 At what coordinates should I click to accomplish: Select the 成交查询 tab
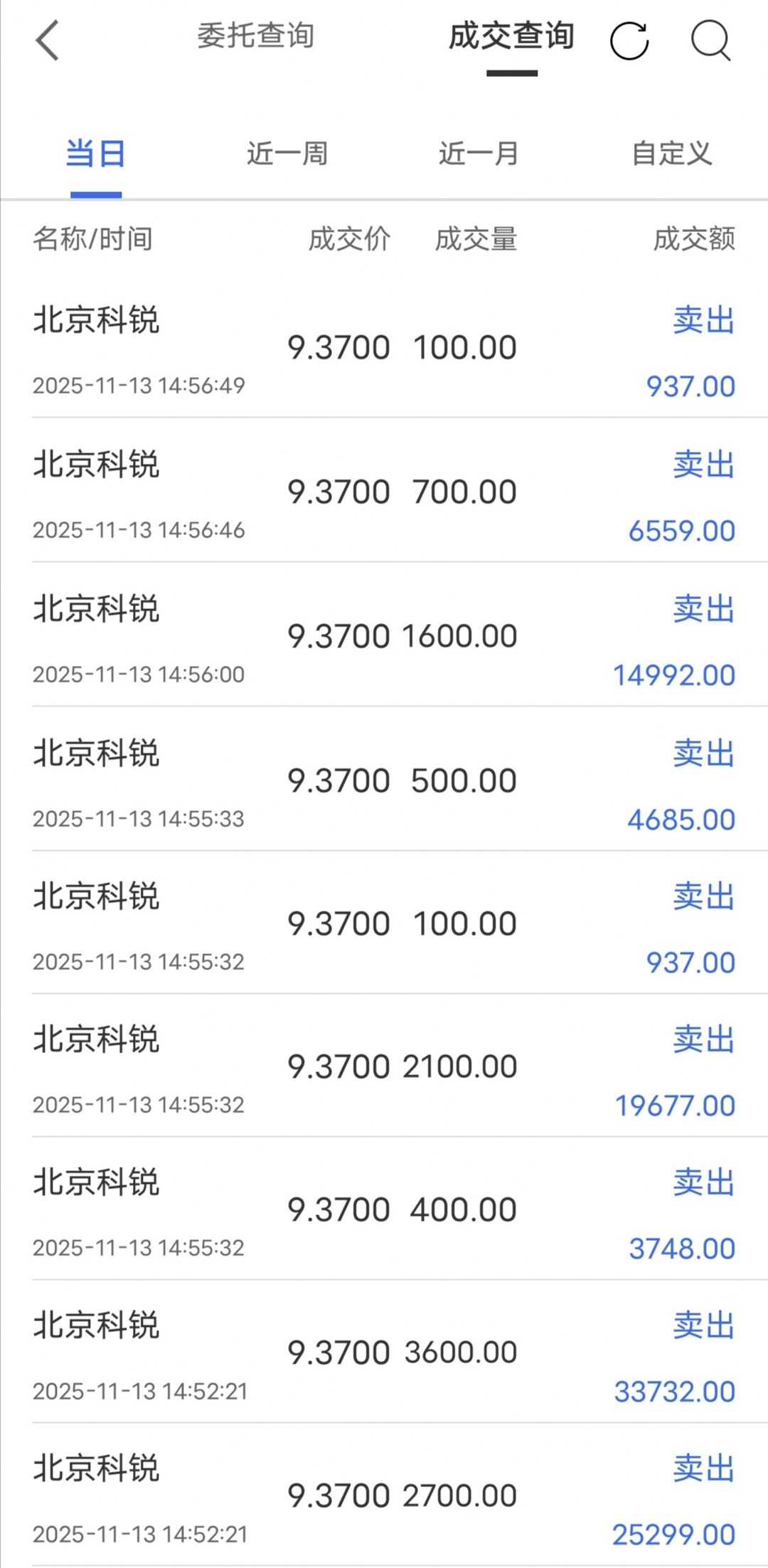pos(511,36)
